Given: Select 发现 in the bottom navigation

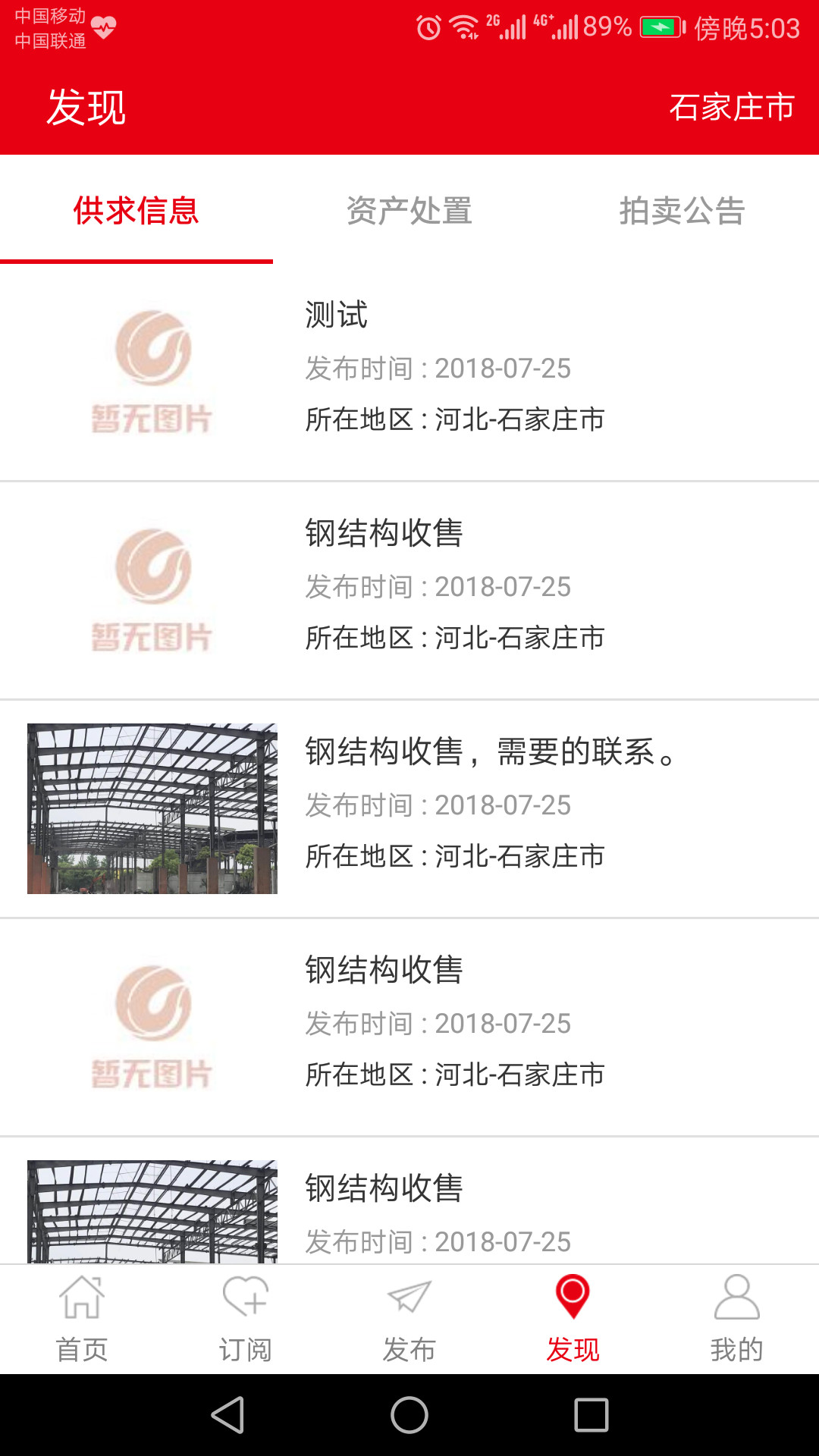Looking at the screenshot, I should [x=573, y=1318].
